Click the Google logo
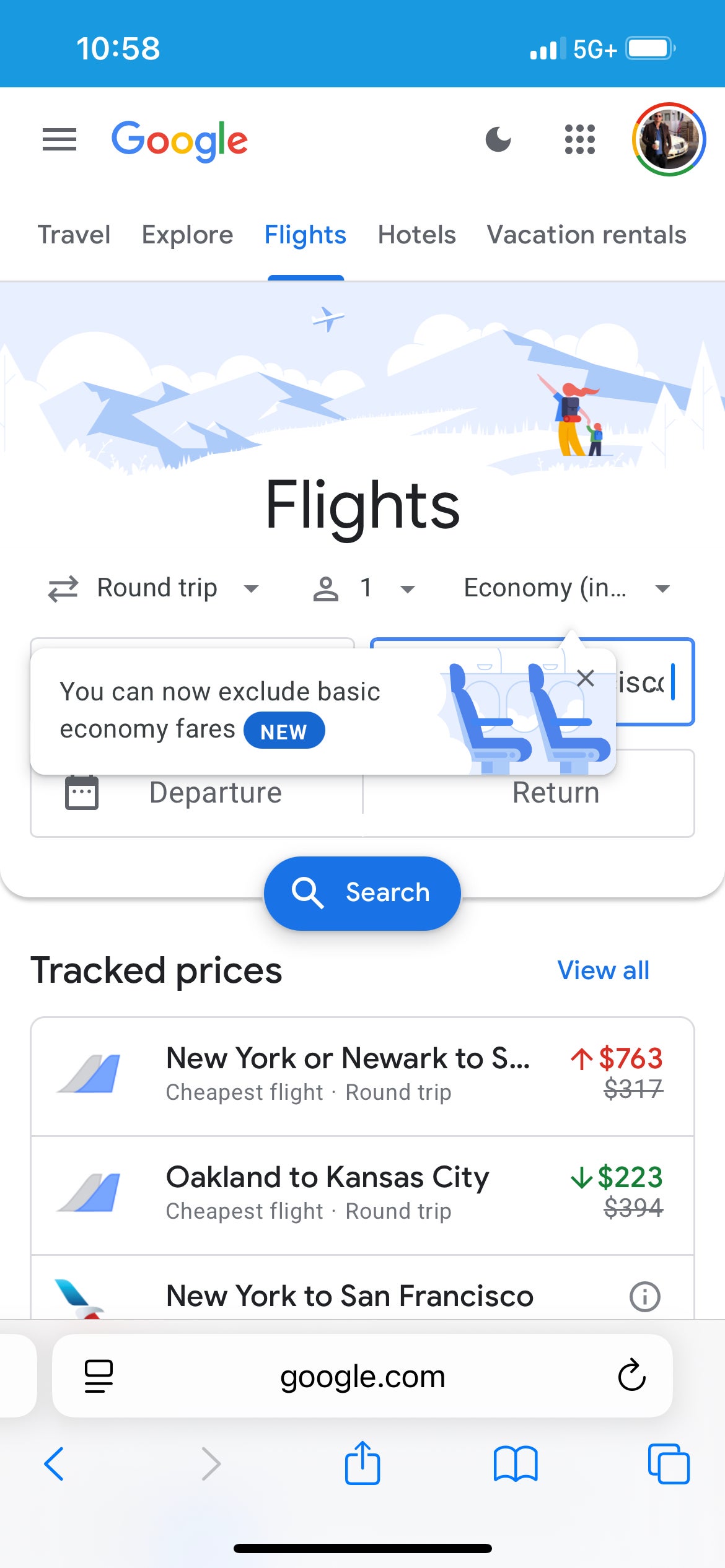 (x=180, y=140)
